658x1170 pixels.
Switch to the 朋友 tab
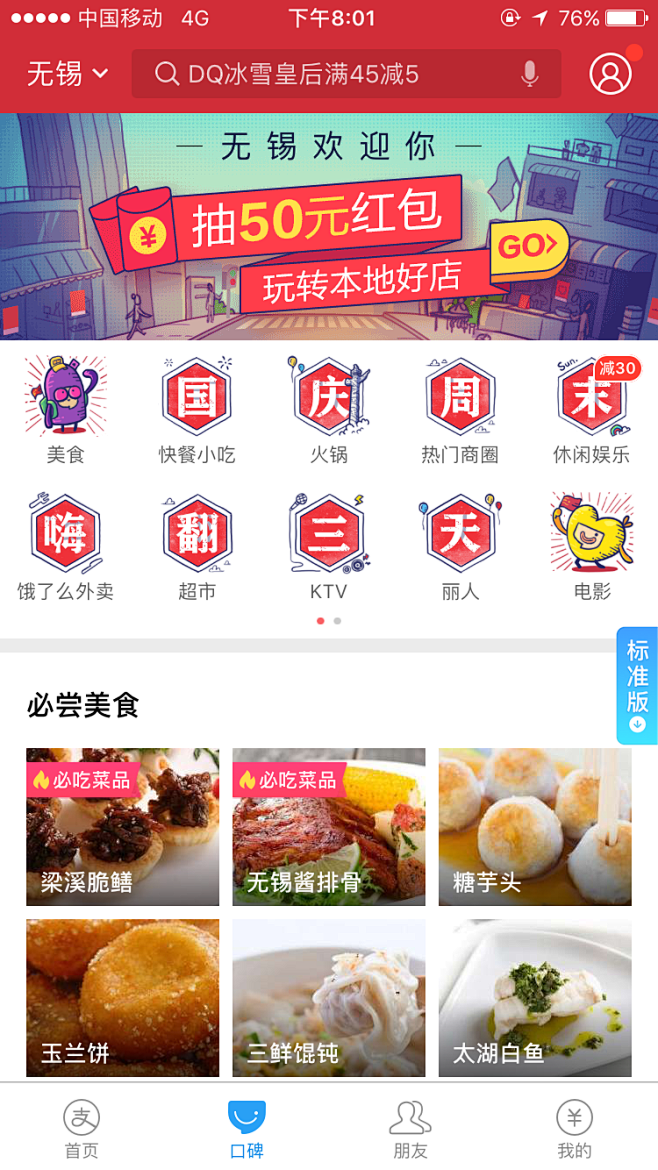pos(410,1128)
